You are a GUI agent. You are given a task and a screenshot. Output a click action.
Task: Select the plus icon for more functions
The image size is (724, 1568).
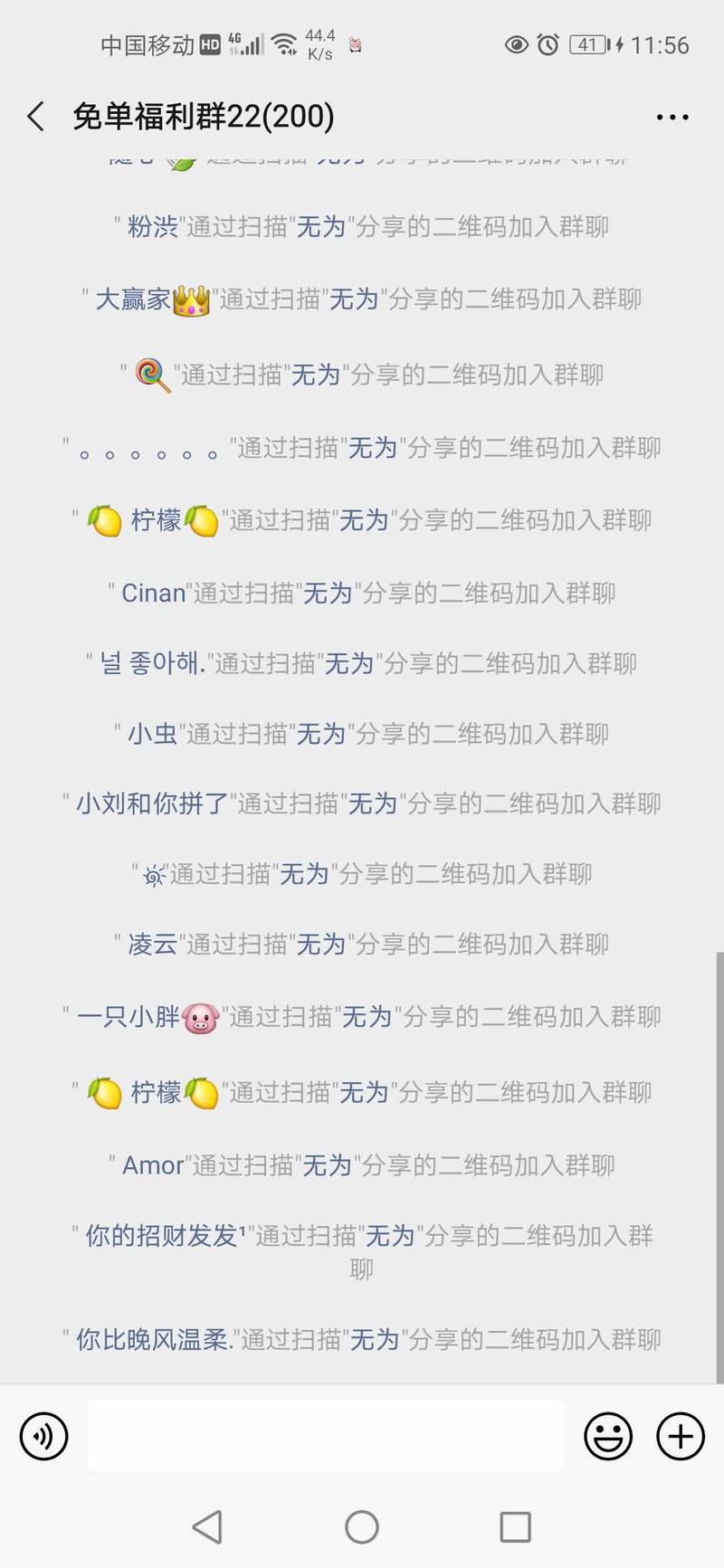tap(680, 1436)
